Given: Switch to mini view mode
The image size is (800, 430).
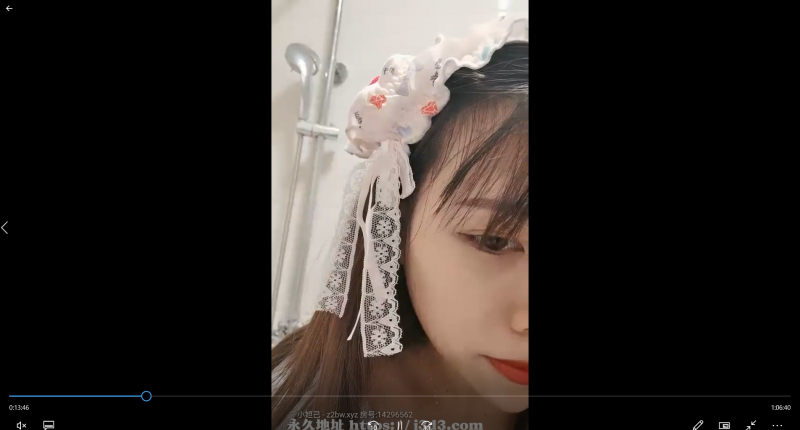Looking at the screenshot, I should point(724,425).
